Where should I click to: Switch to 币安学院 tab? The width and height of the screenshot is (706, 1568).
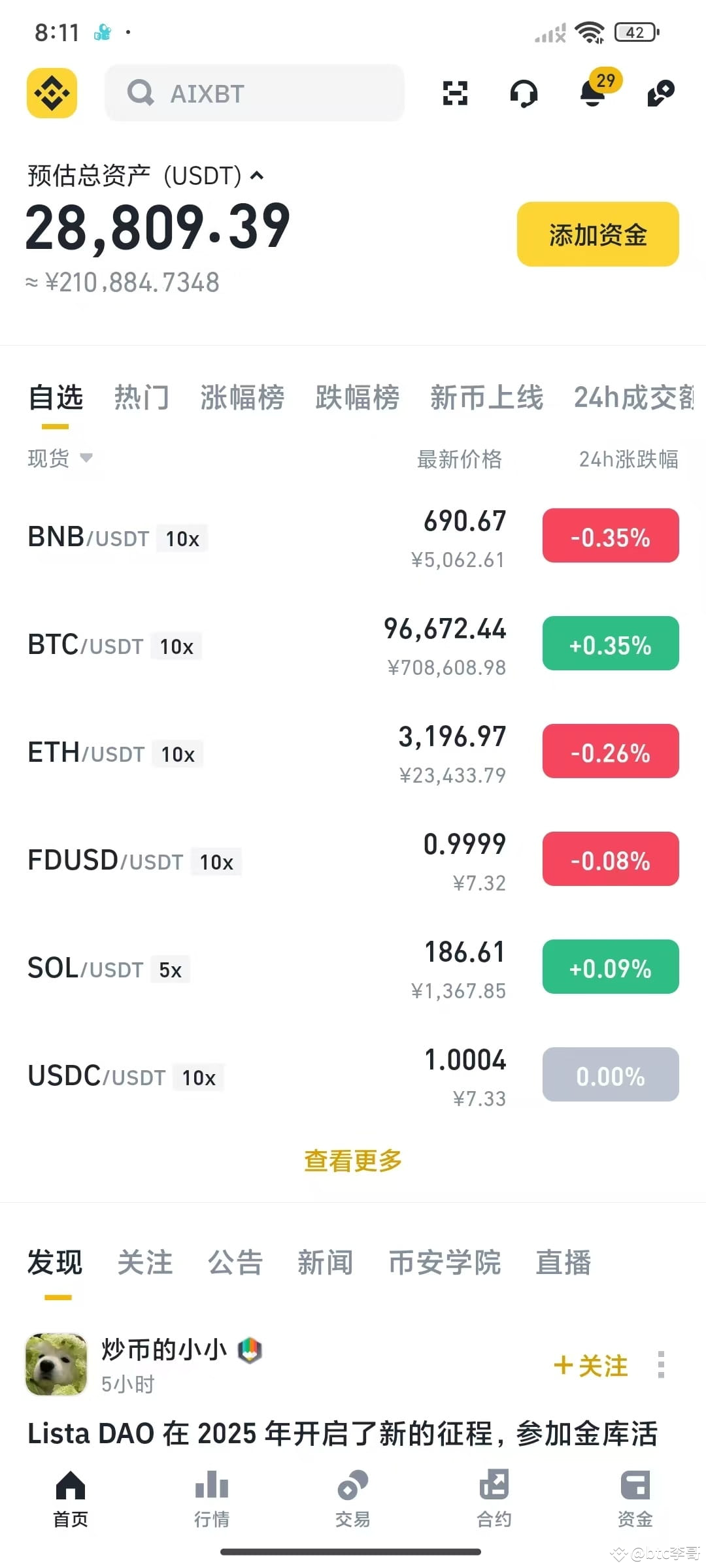pyautogui.click(x=445, y=1262)
